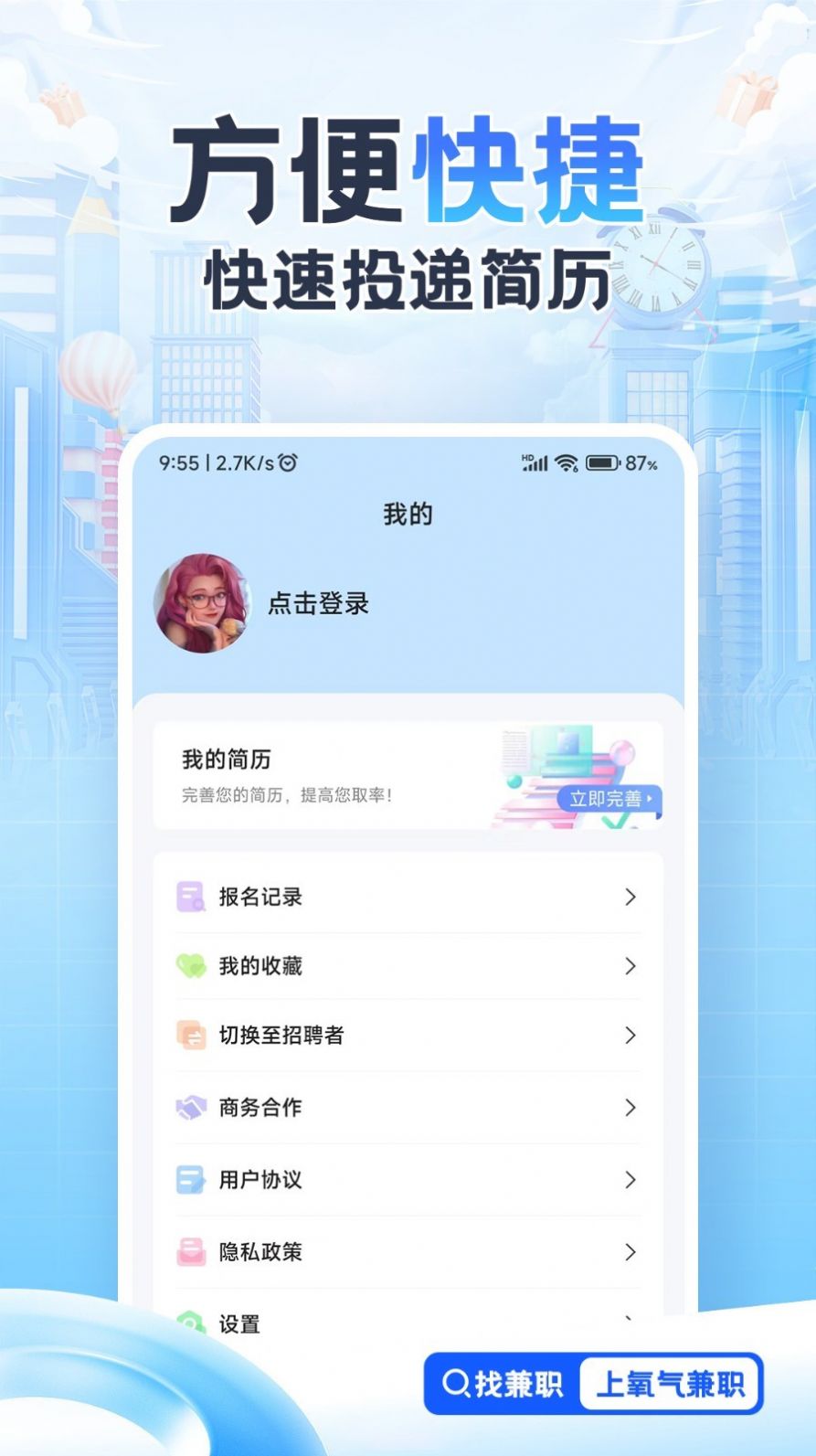816x1456 pixels.
Task: Tap 点击登录 to sign in
Action: [317, 604]
